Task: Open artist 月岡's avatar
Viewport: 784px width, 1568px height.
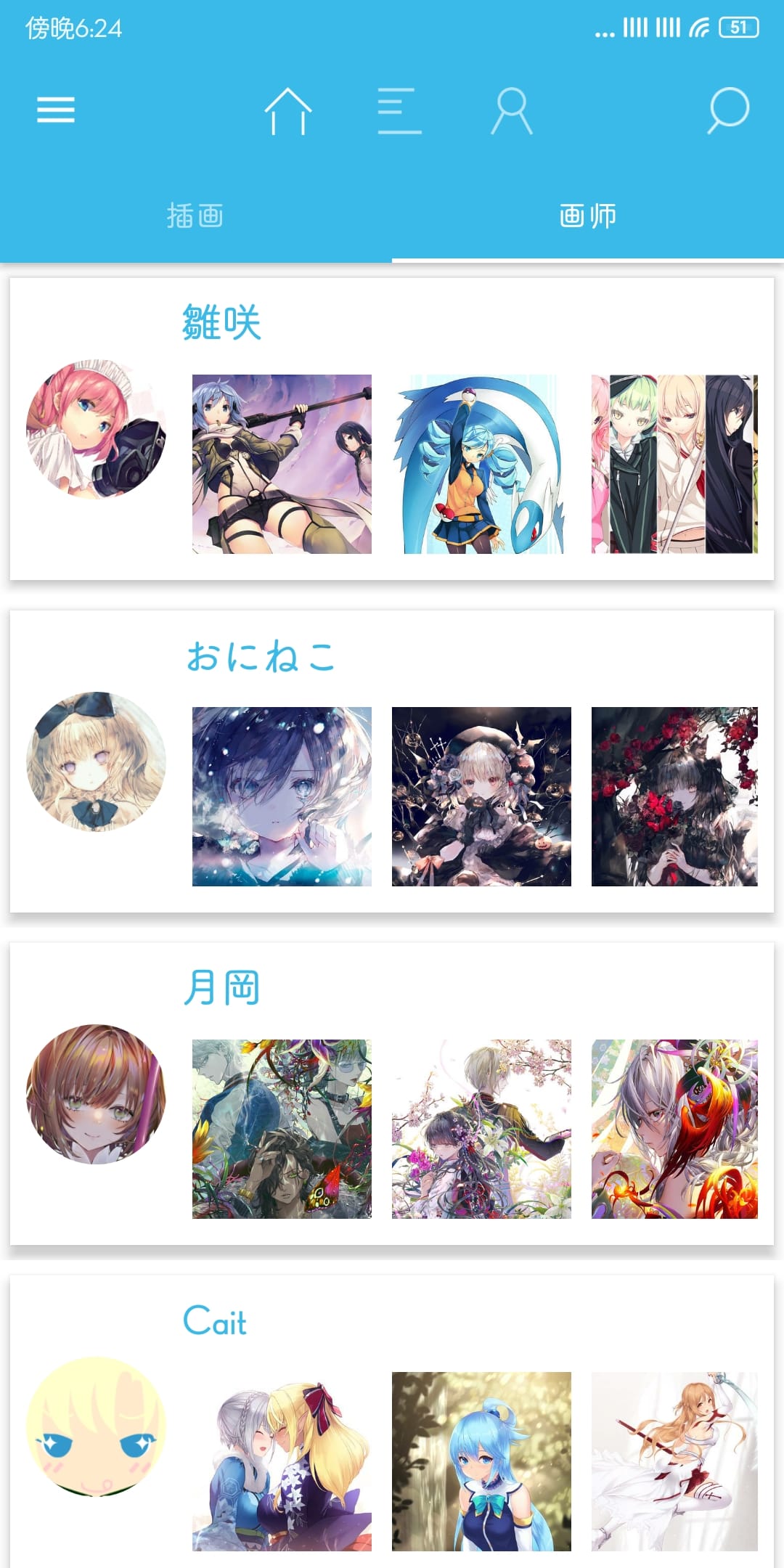Action: pos(96,1094)
